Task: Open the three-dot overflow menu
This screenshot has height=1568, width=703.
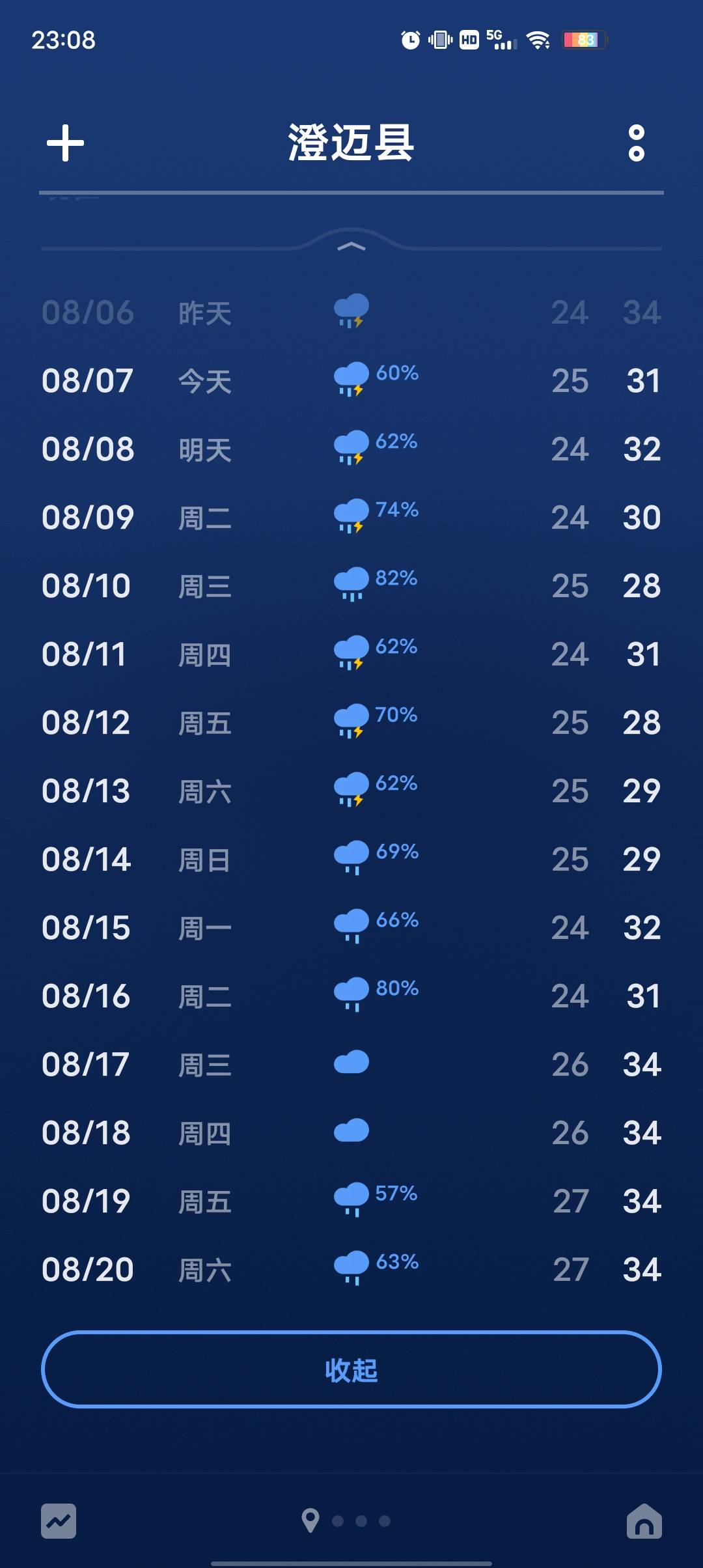Action: (636, 143)
